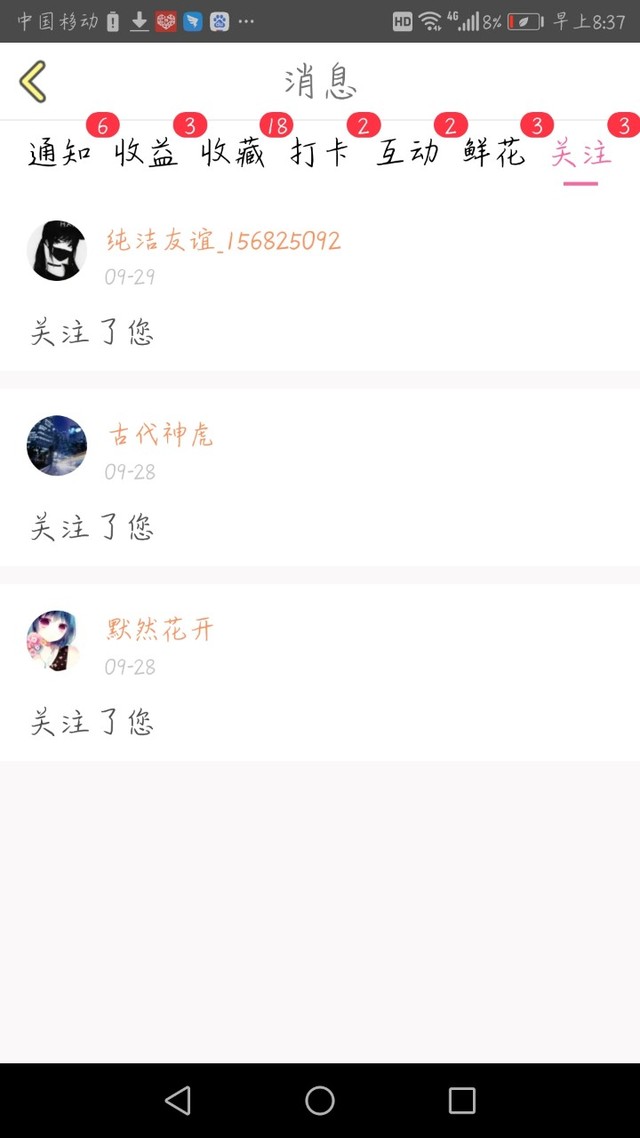
Task: Open the follow notice from 默然花开
Action: [x=320, y=673]
